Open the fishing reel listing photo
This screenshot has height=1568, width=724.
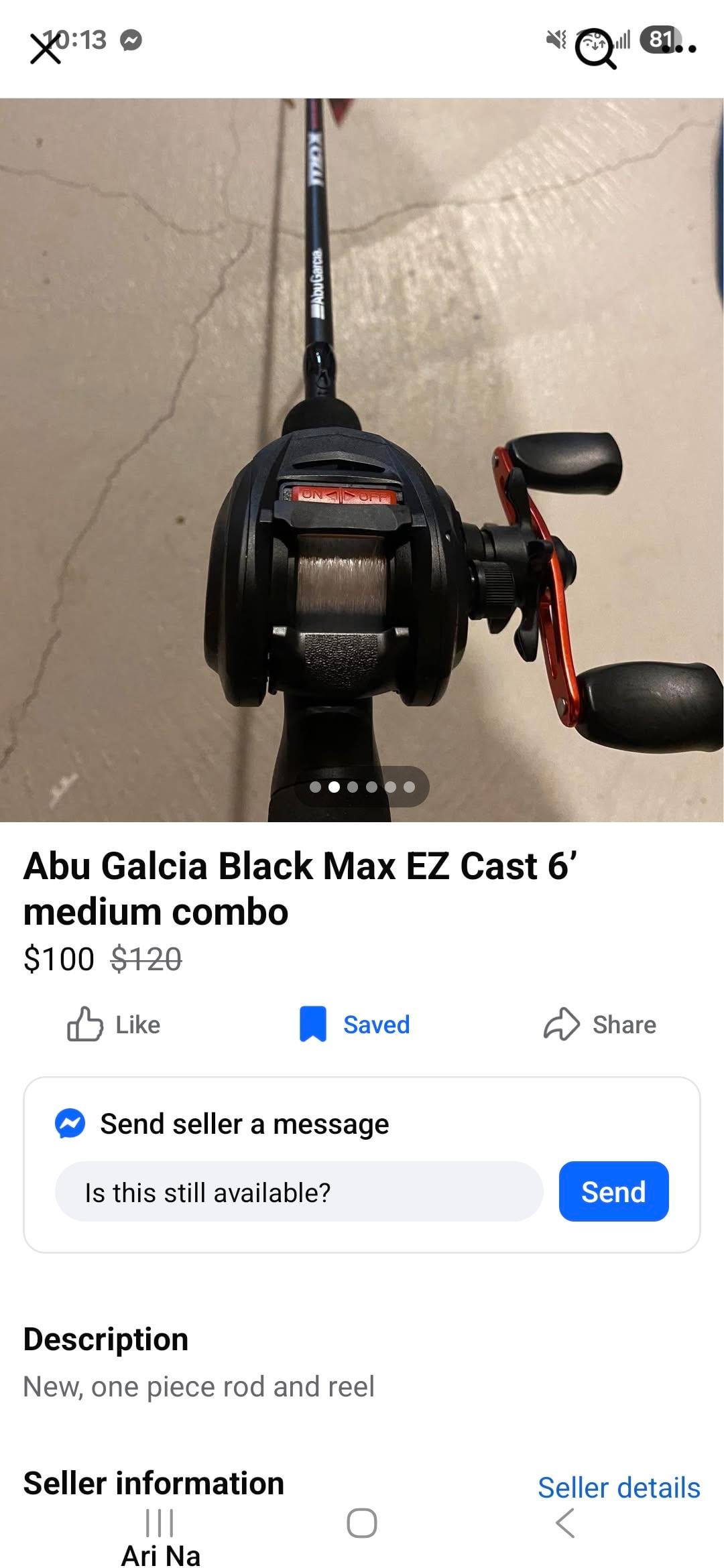click(x=362, y=460)
